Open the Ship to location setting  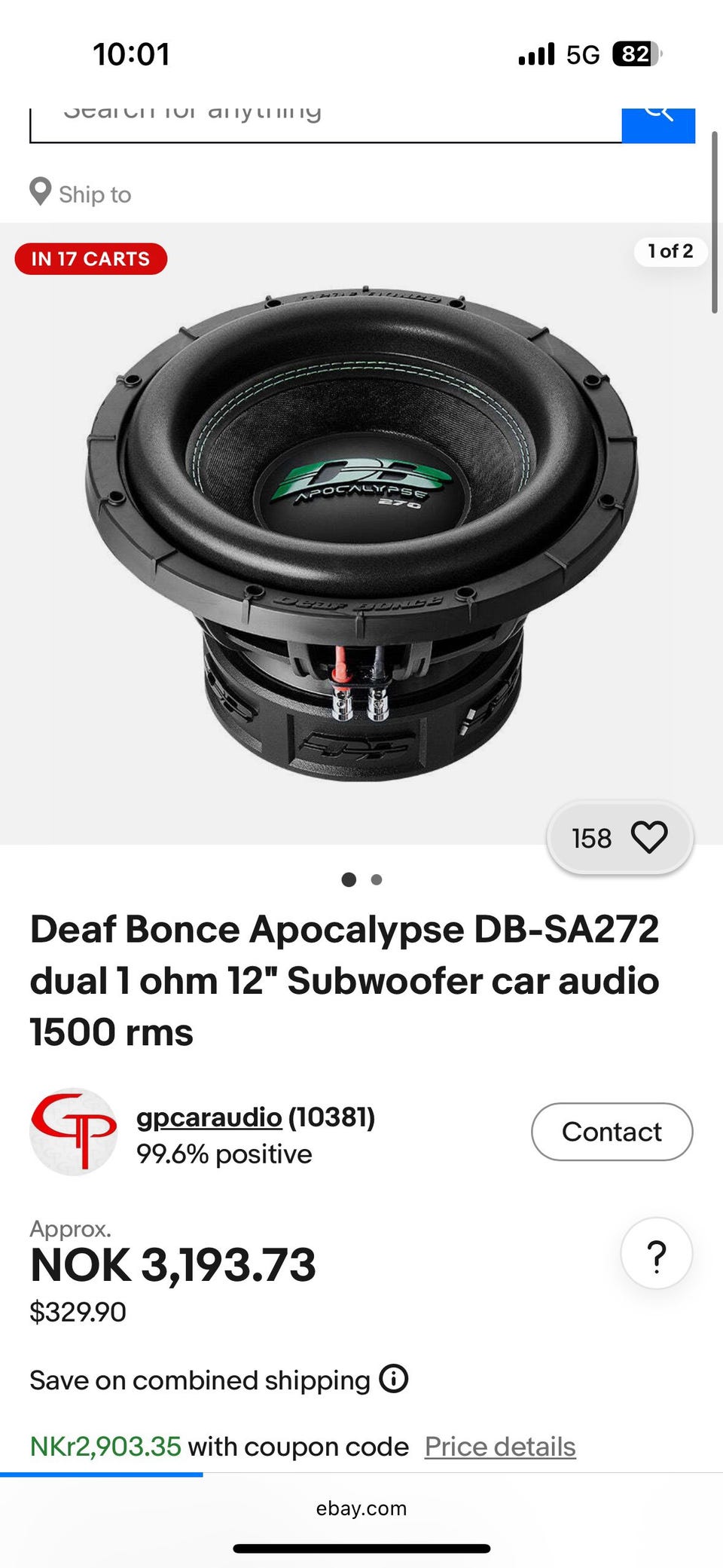click(x=81, y=193)
